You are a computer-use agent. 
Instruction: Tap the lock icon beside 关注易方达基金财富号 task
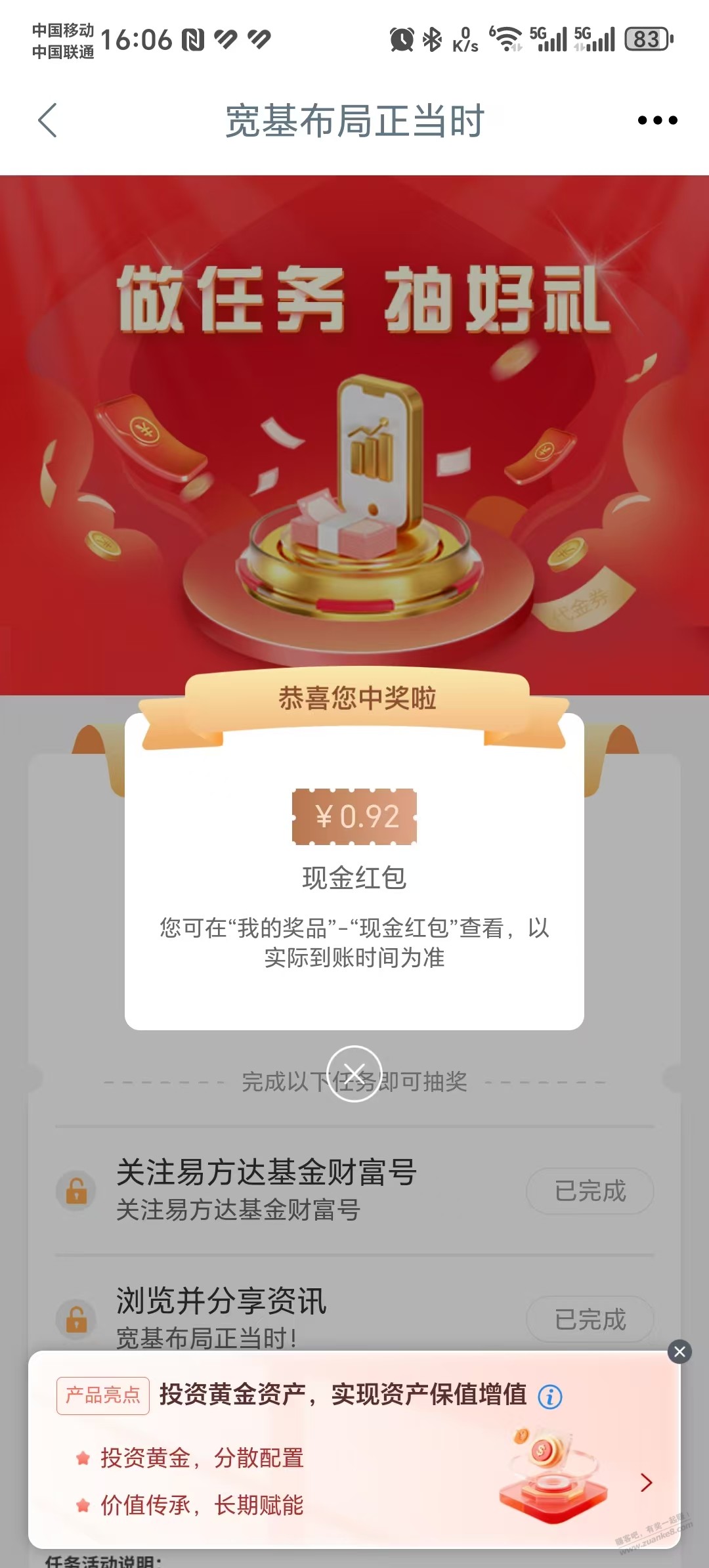click(x=74, y=1190)
